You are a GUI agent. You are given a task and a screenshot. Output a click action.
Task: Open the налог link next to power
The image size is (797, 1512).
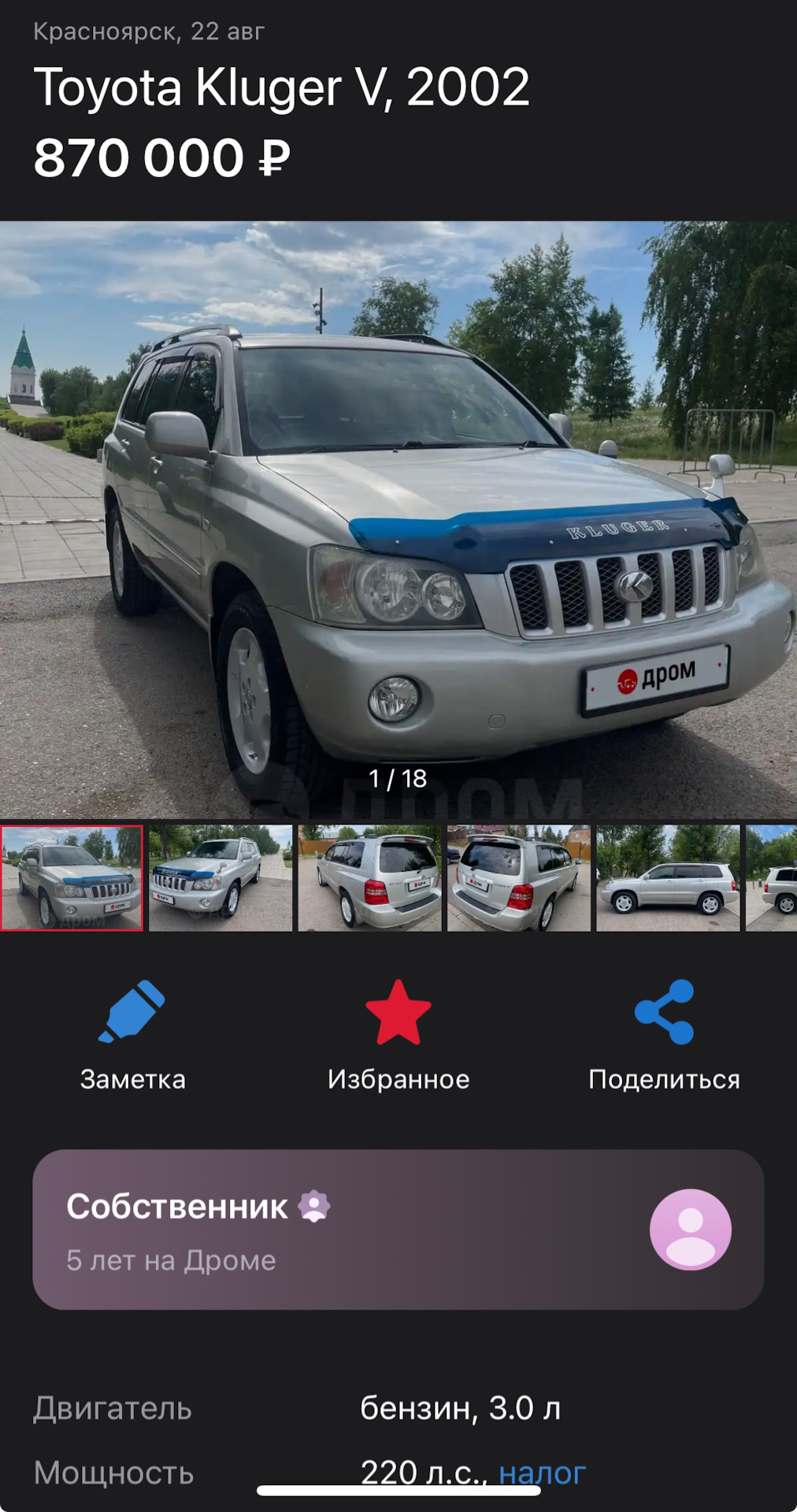pyautogui.click(x=542, y=1473)
